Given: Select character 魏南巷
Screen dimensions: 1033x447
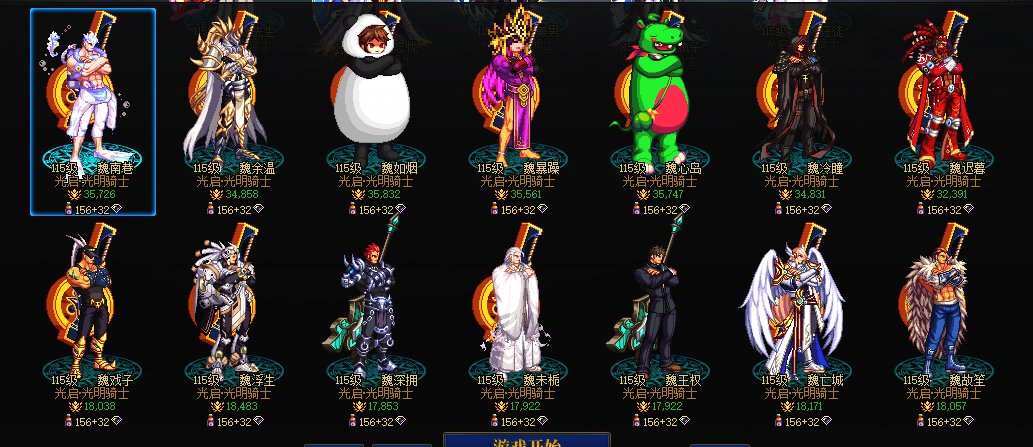Looking at the screenshot, I should point(92,100).
